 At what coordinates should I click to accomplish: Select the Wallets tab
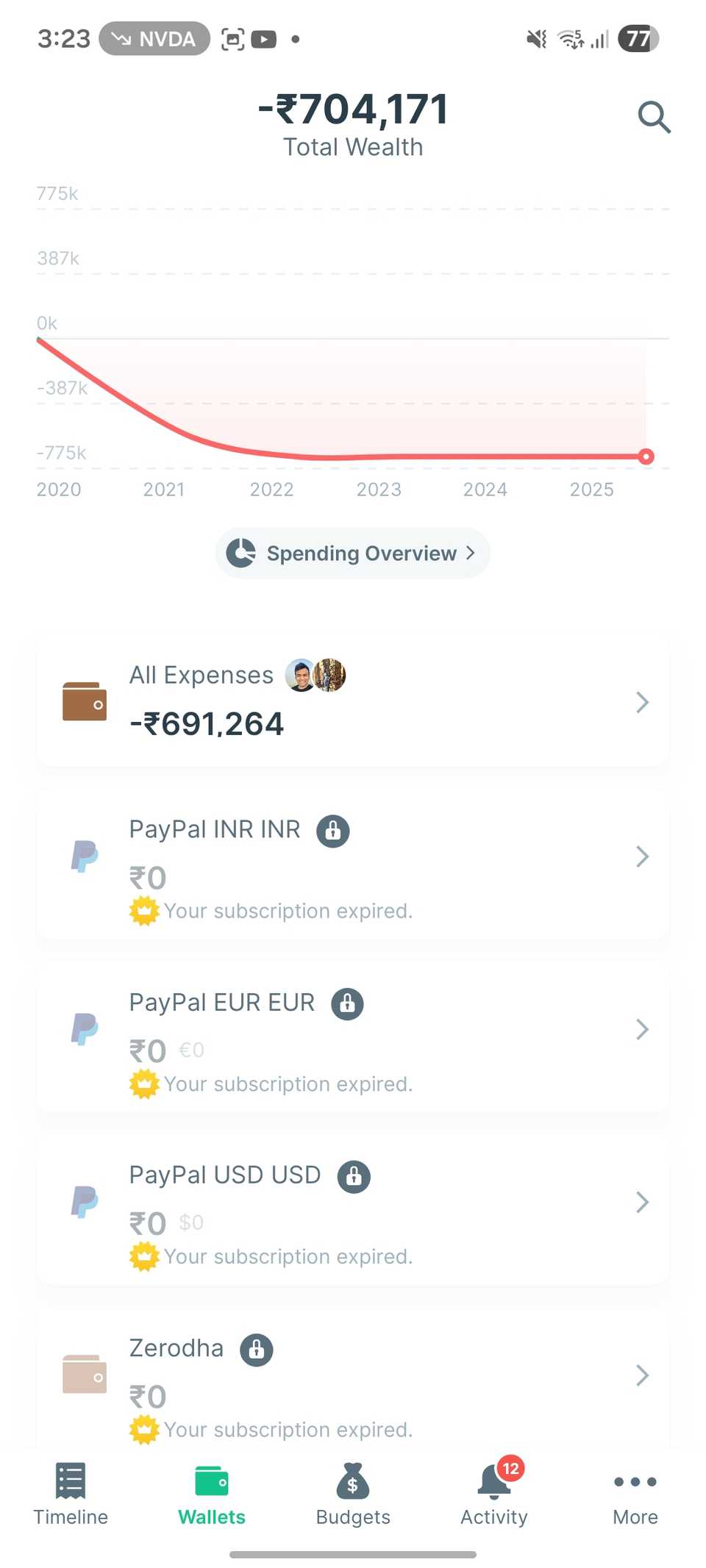212,1494
